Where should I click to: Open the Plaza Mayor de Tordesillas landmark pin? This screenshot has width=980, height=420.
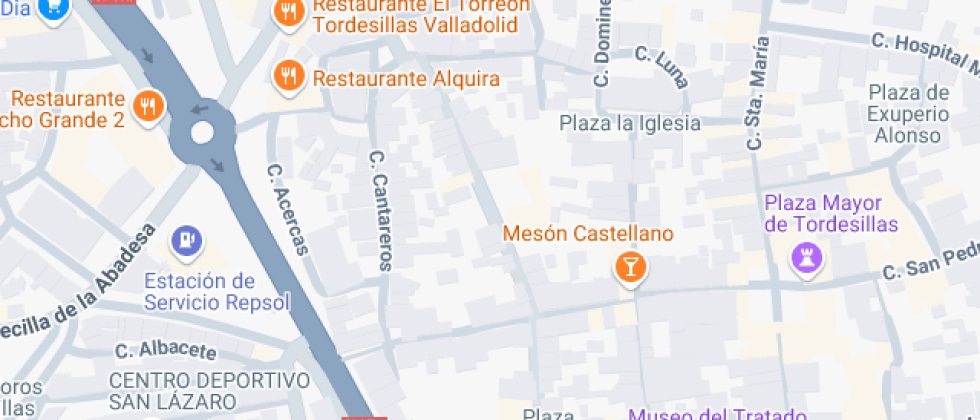[806, 258]
